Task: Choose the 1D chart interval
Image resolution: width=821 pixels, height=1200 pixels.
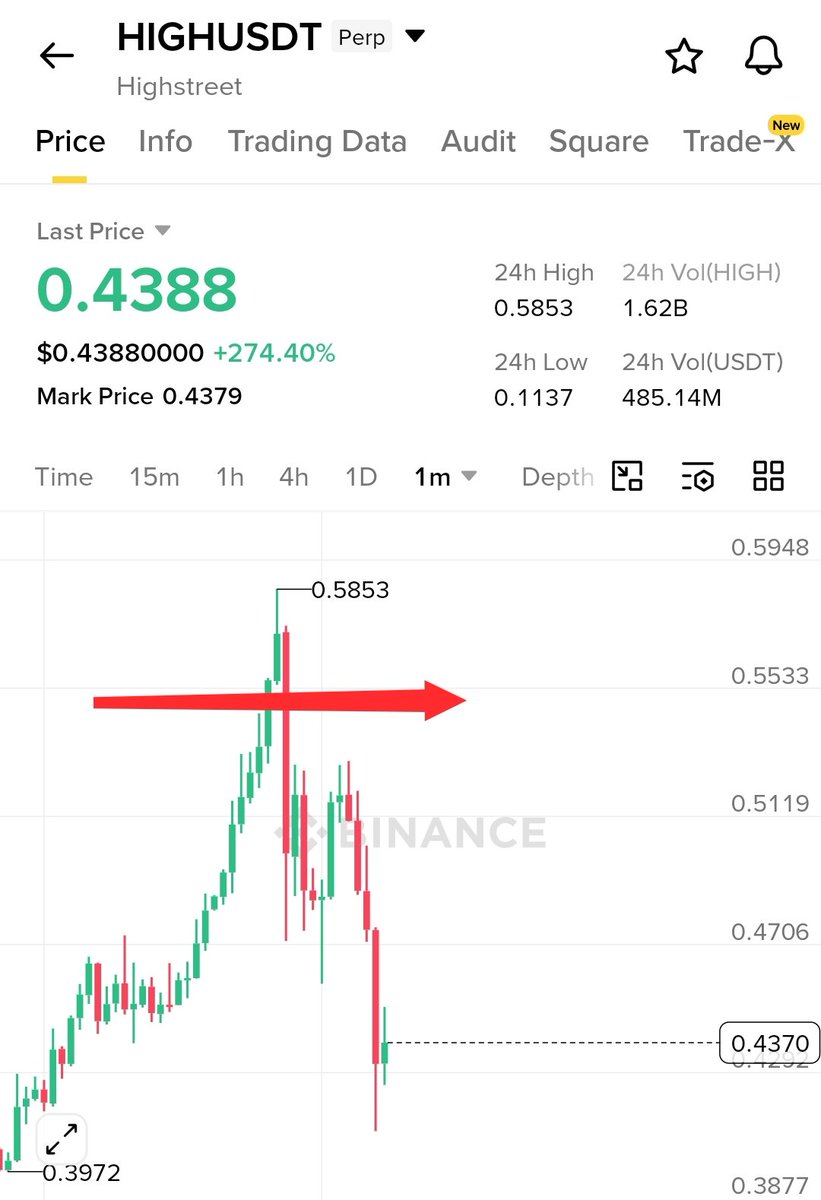Action: pyautogui.click(x=361, y=477)
